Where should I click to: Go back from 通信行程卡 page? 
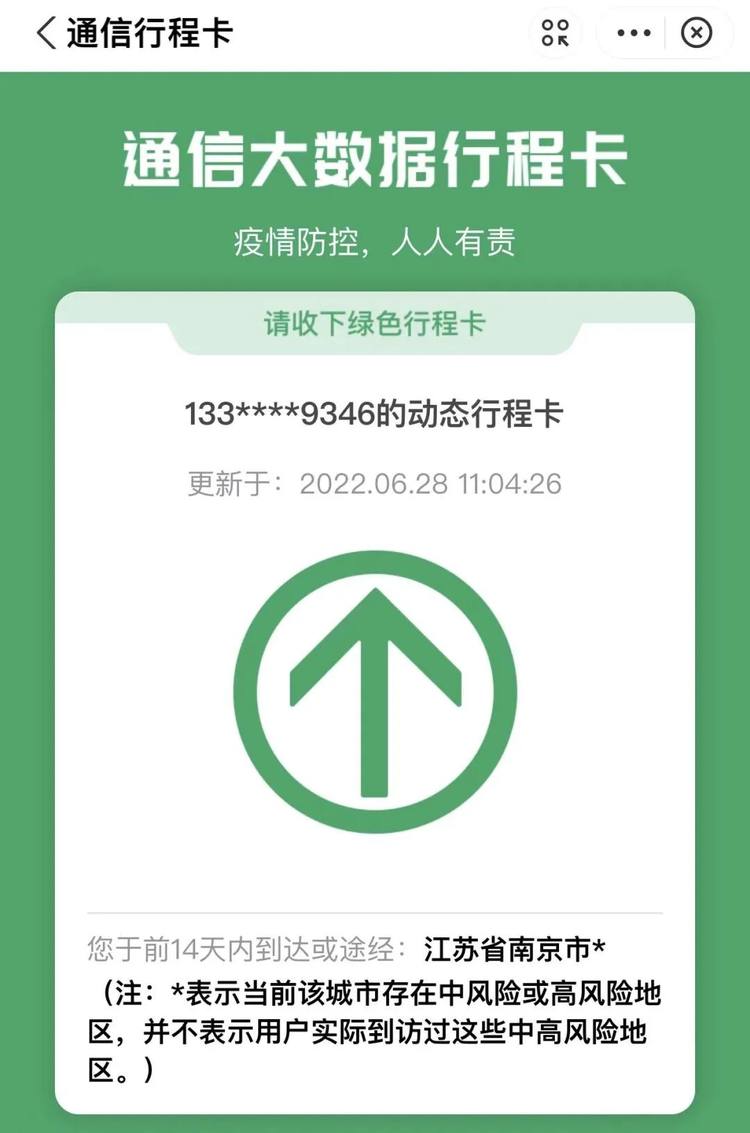46,33
